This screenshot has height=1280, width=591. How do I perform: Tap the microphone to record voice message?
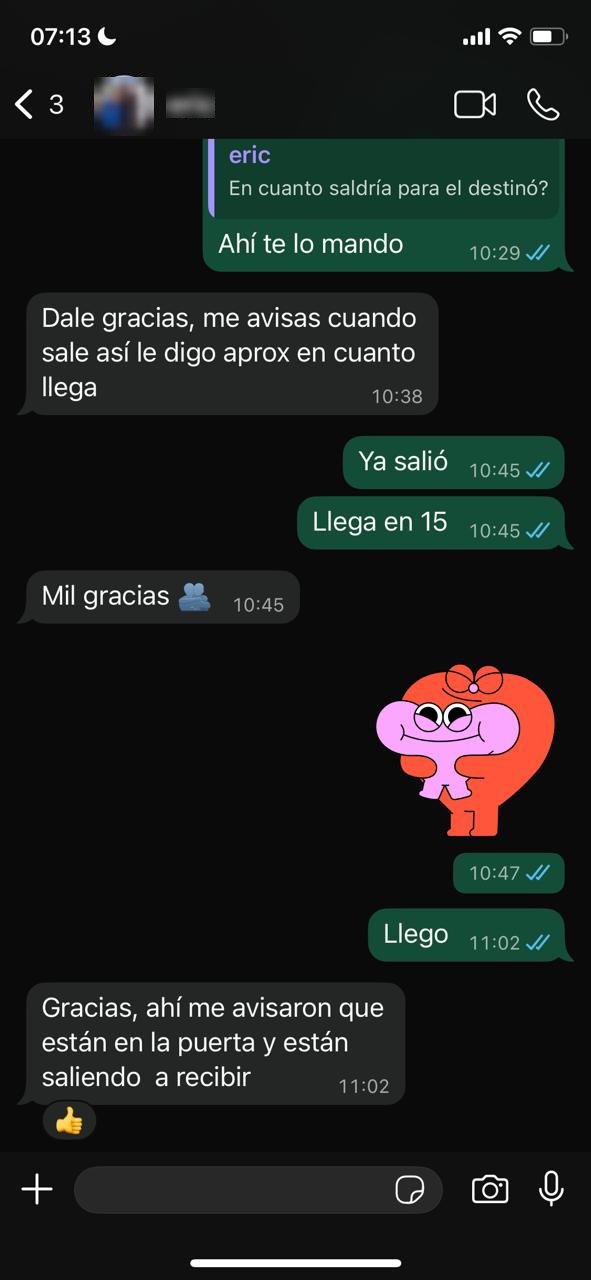pos(551,1189)
